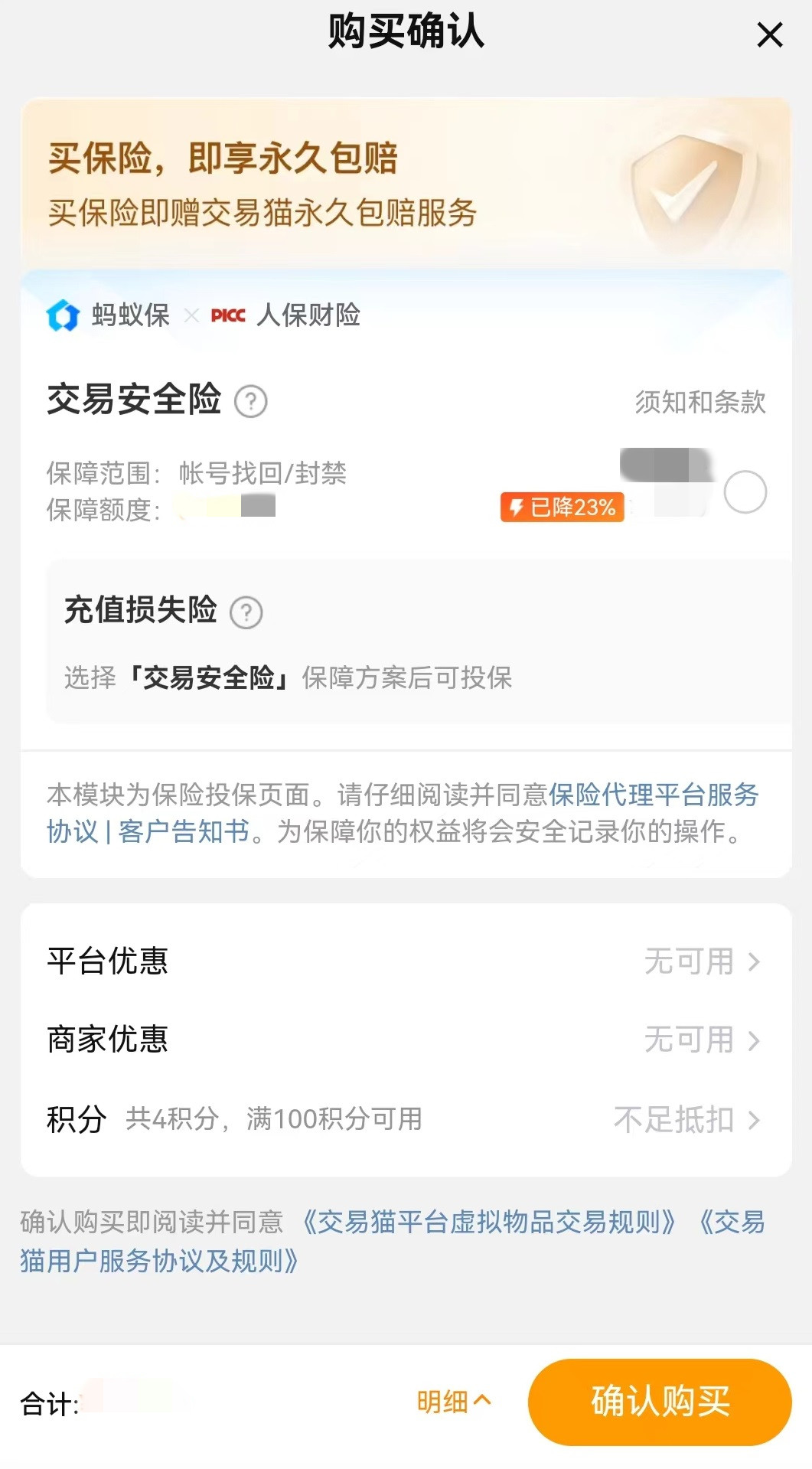Tap 确认购买 to confirm the purchase
Image resolution: width=812 pixels, height=1469 pixels.
tap(659, 1402)
